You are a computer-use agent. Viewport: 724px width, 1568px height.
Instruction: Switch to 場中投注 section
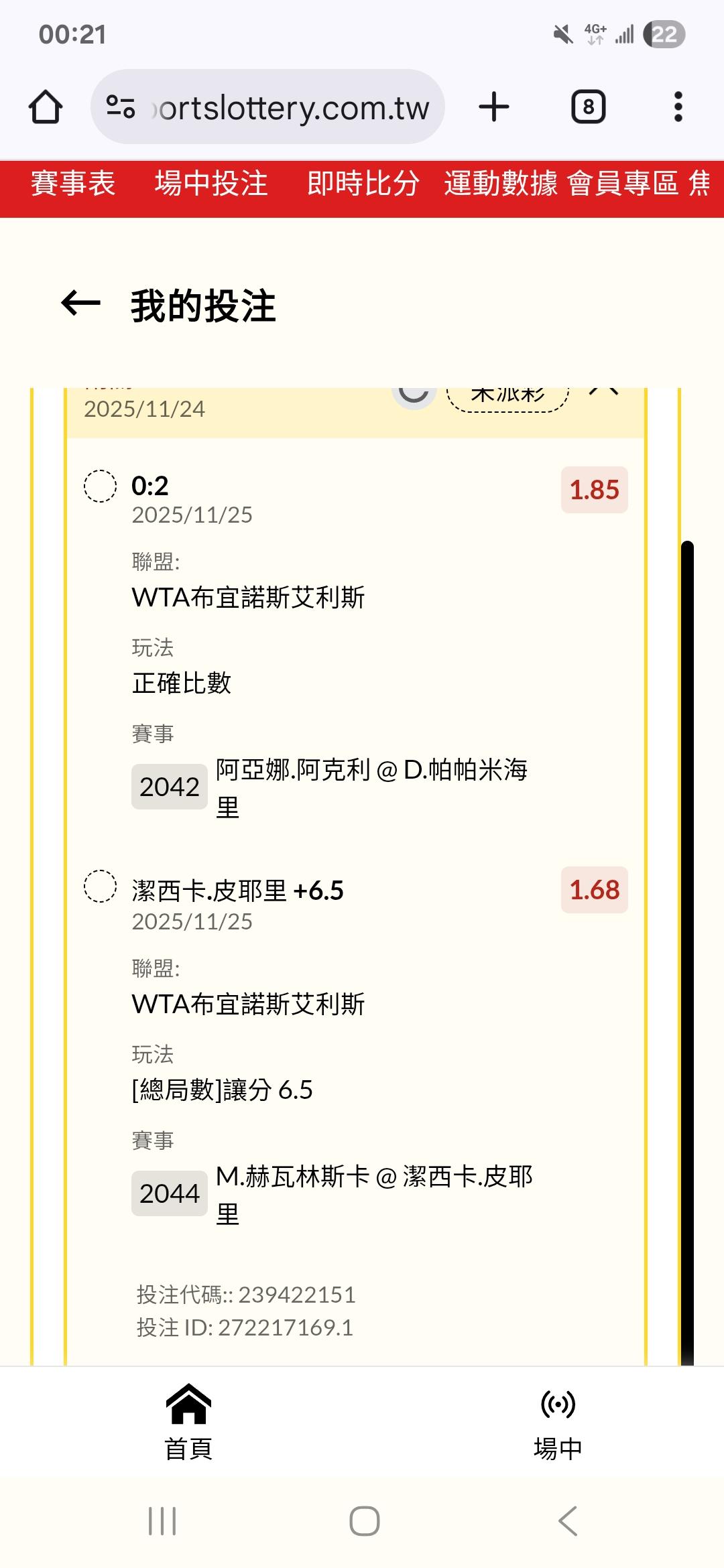pos(211,184)
